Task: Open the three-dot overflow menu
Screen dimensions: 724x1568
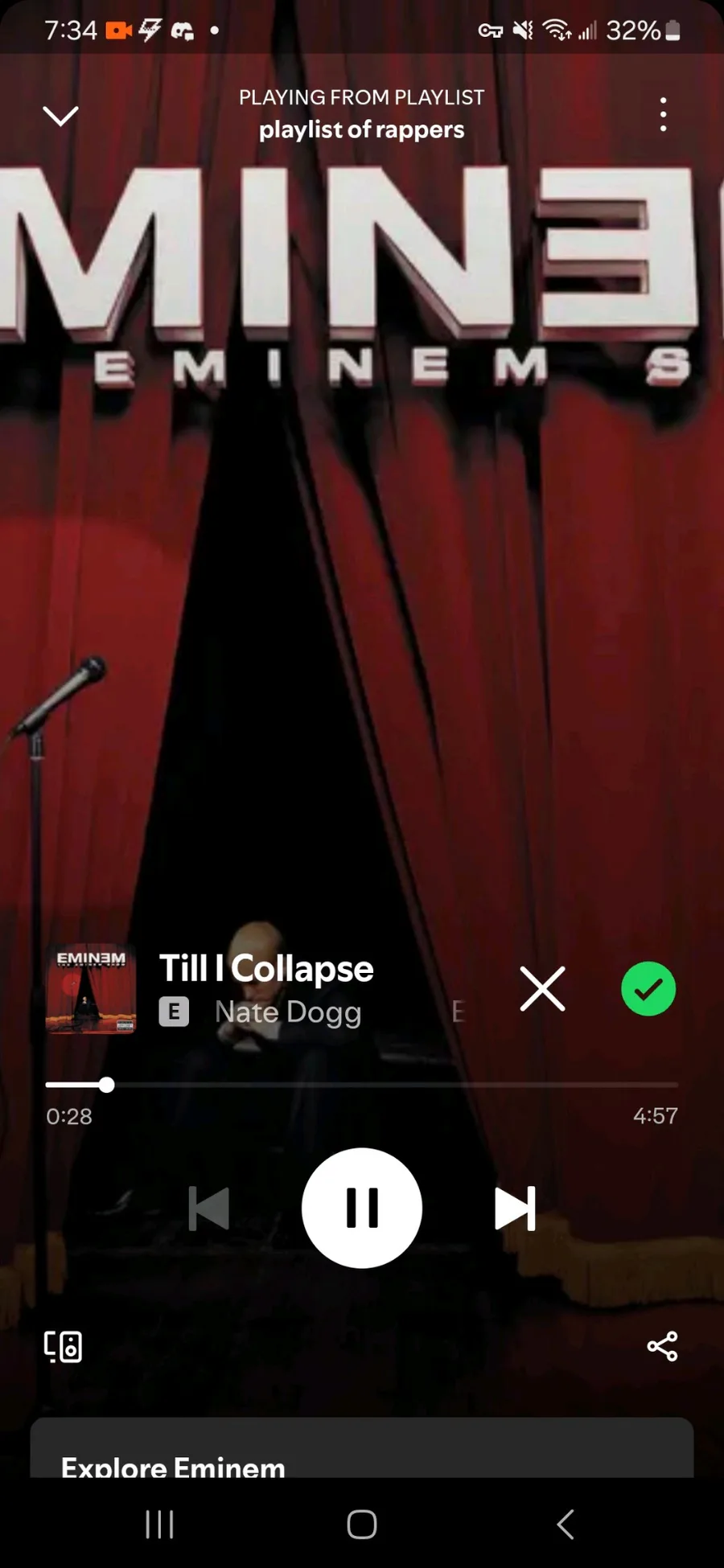Action: coord(663,115)
